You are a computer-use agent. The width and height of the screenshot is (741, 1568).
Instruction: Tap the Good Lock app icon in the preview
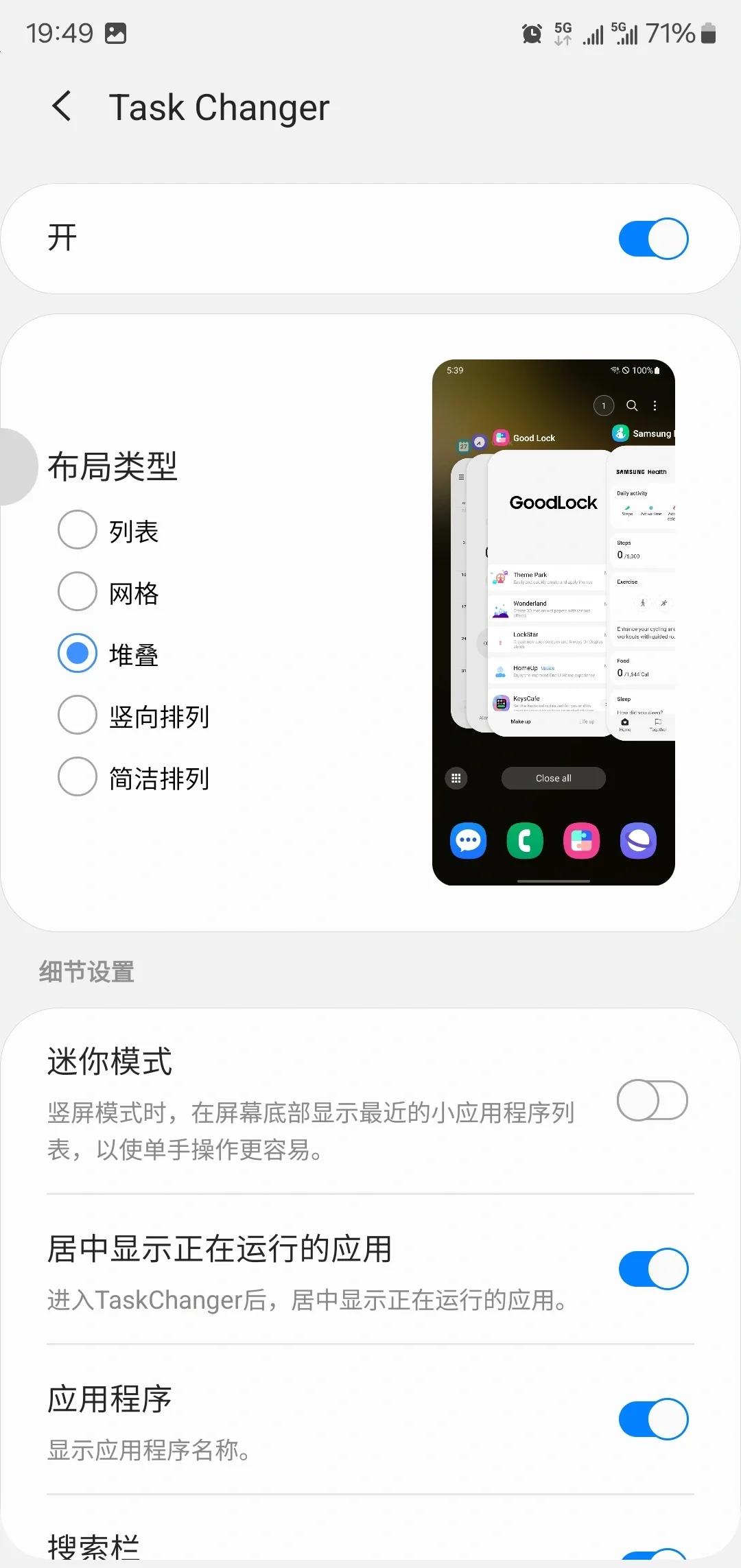click(500, 437)
